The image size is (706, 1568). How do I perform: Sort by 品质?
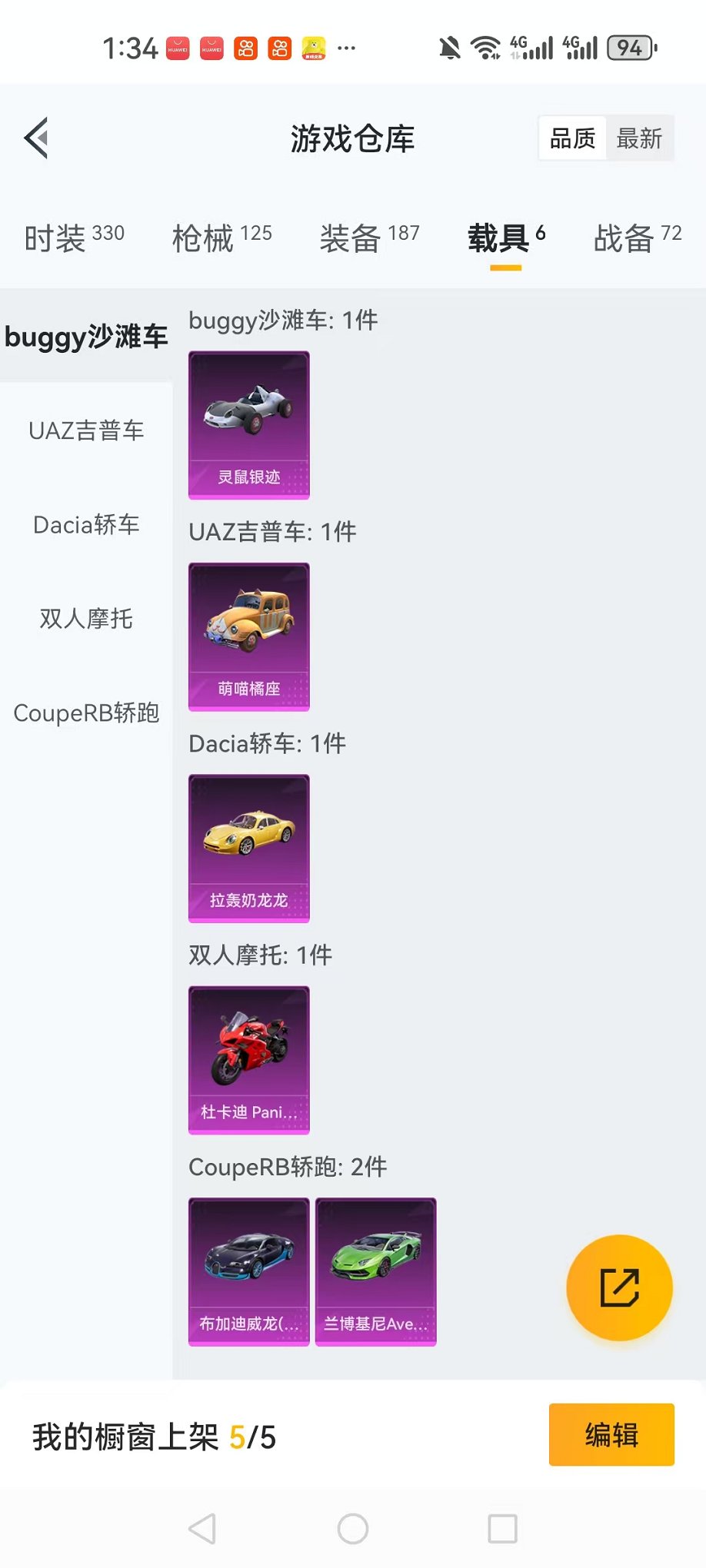[x=572, y=138]
